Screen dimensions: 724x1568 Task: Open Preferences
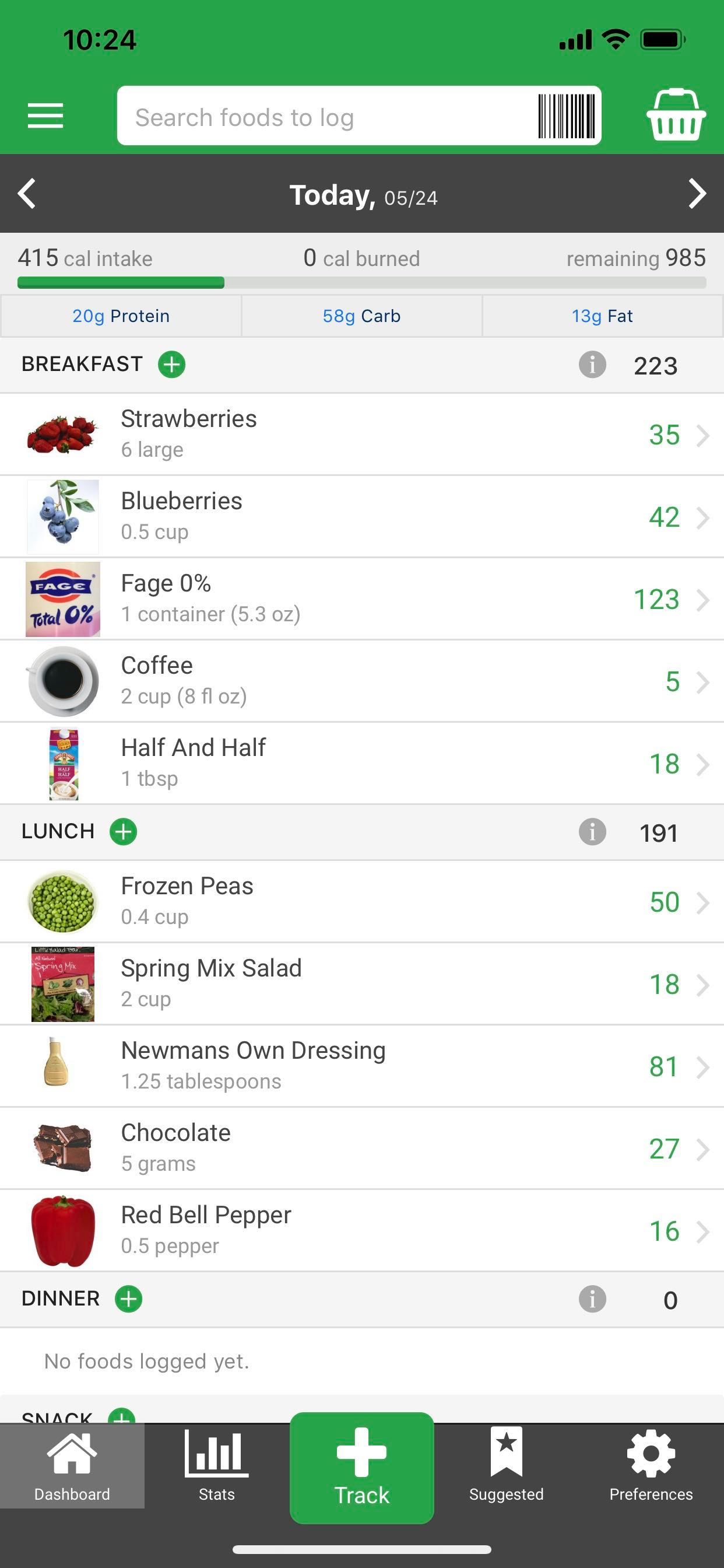[x=651, y=1467]
